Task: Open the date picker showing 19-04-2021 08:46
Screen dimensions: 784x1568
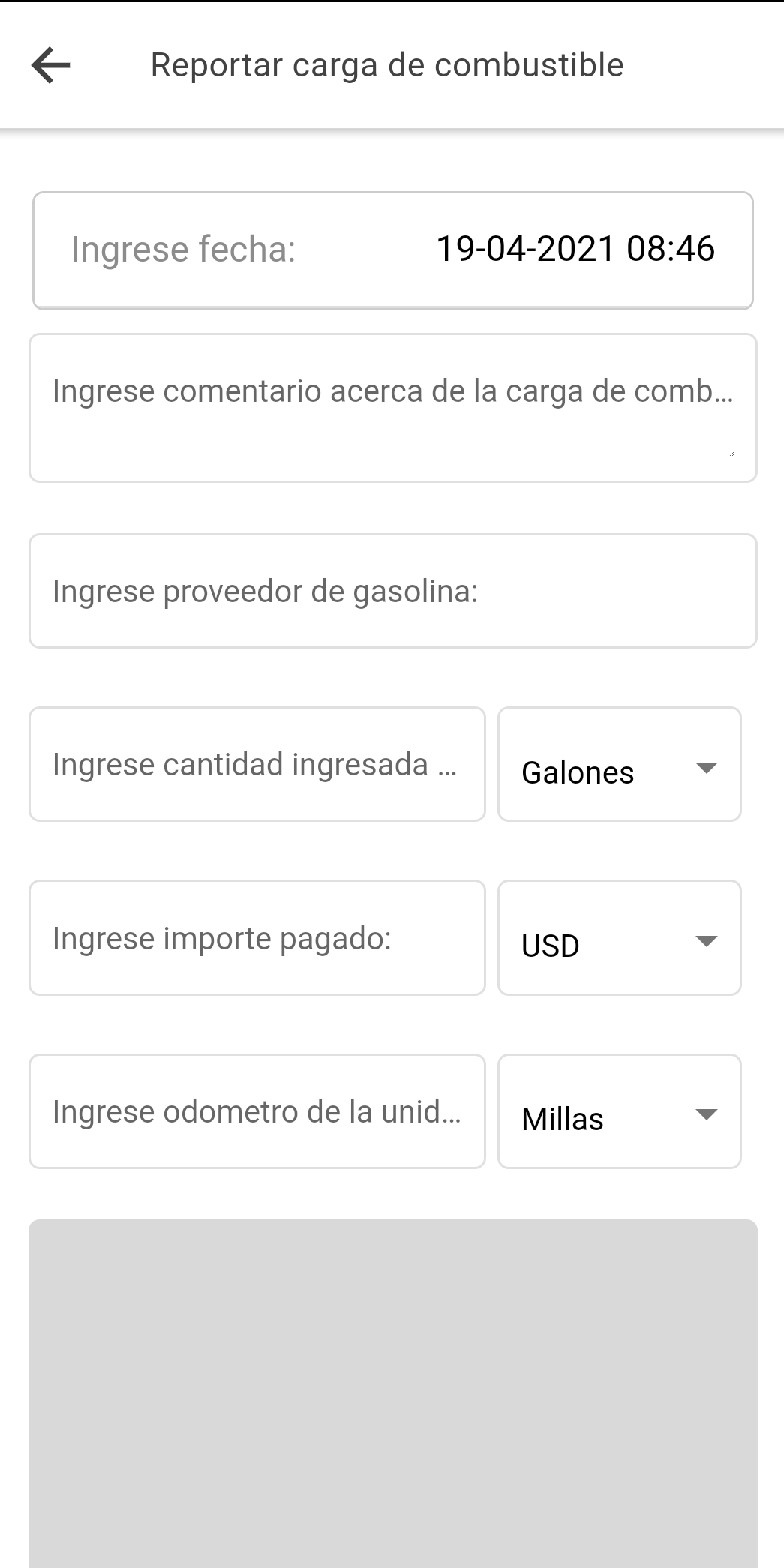Action: (x=392, y=250)
